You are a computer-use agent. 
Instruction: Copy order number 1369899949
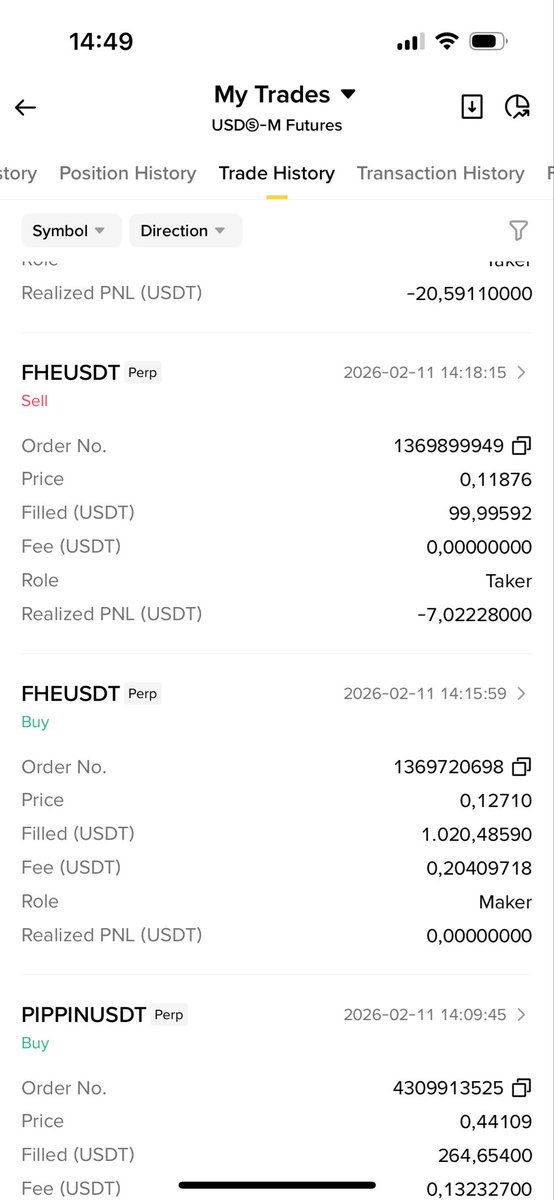[x=521, y=446]
